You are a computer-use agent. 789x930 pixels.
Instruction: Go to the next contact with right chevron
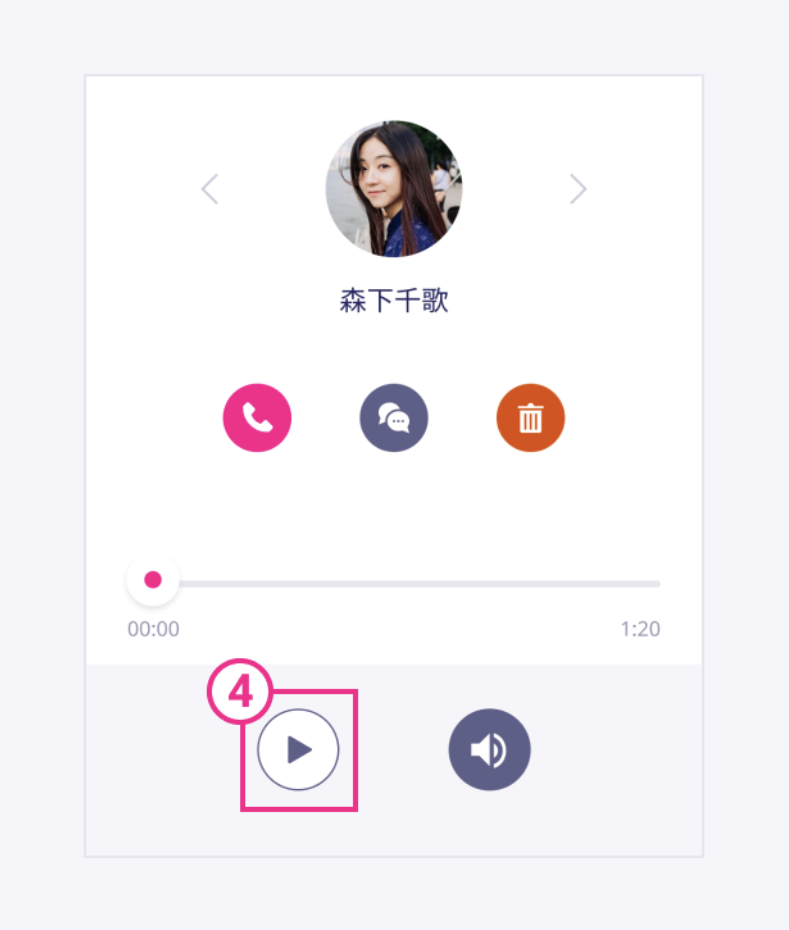point(578,188)
